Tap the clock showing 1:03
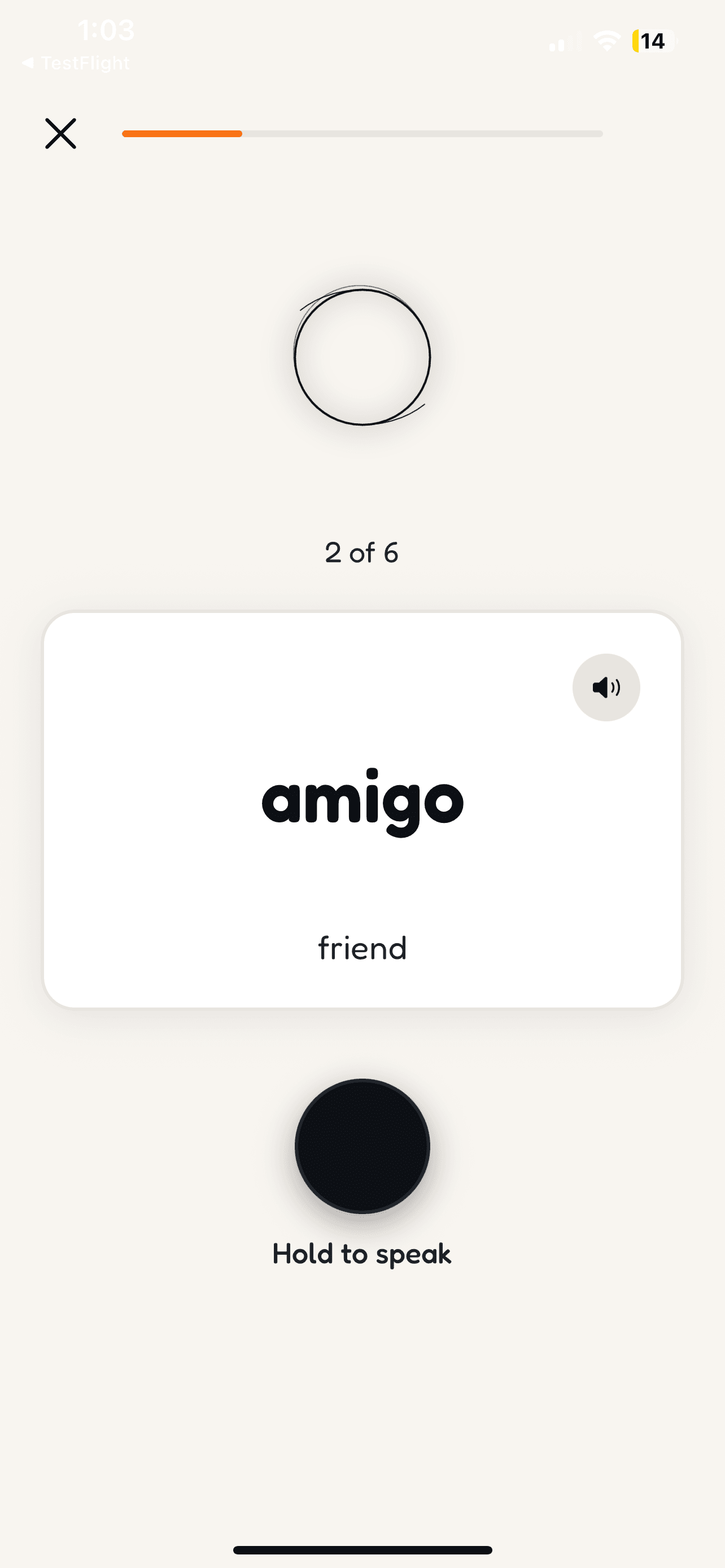The width and height of the screenshot is (725, 1568). 107,29
